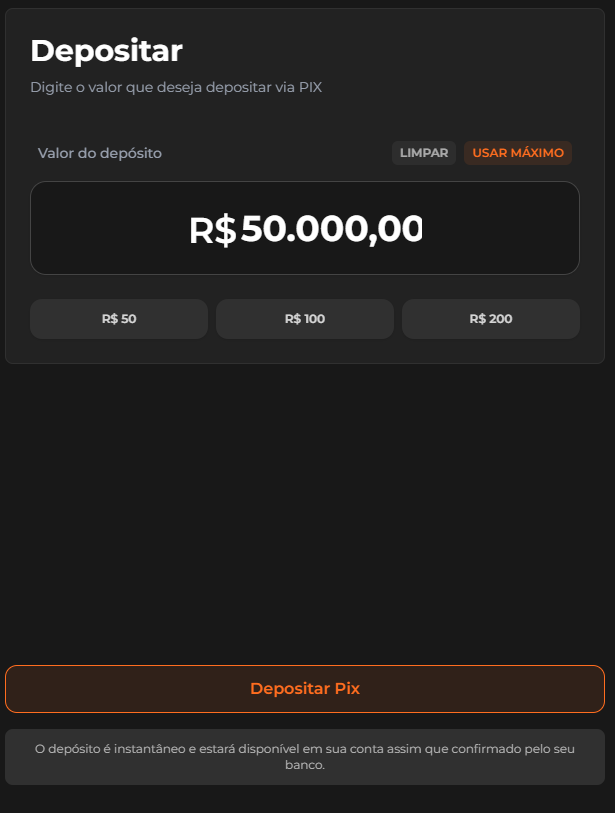This screenshot has height=813, width=615.
Task: Confirm with Depositar Pix button
Action: coord(305,689)
